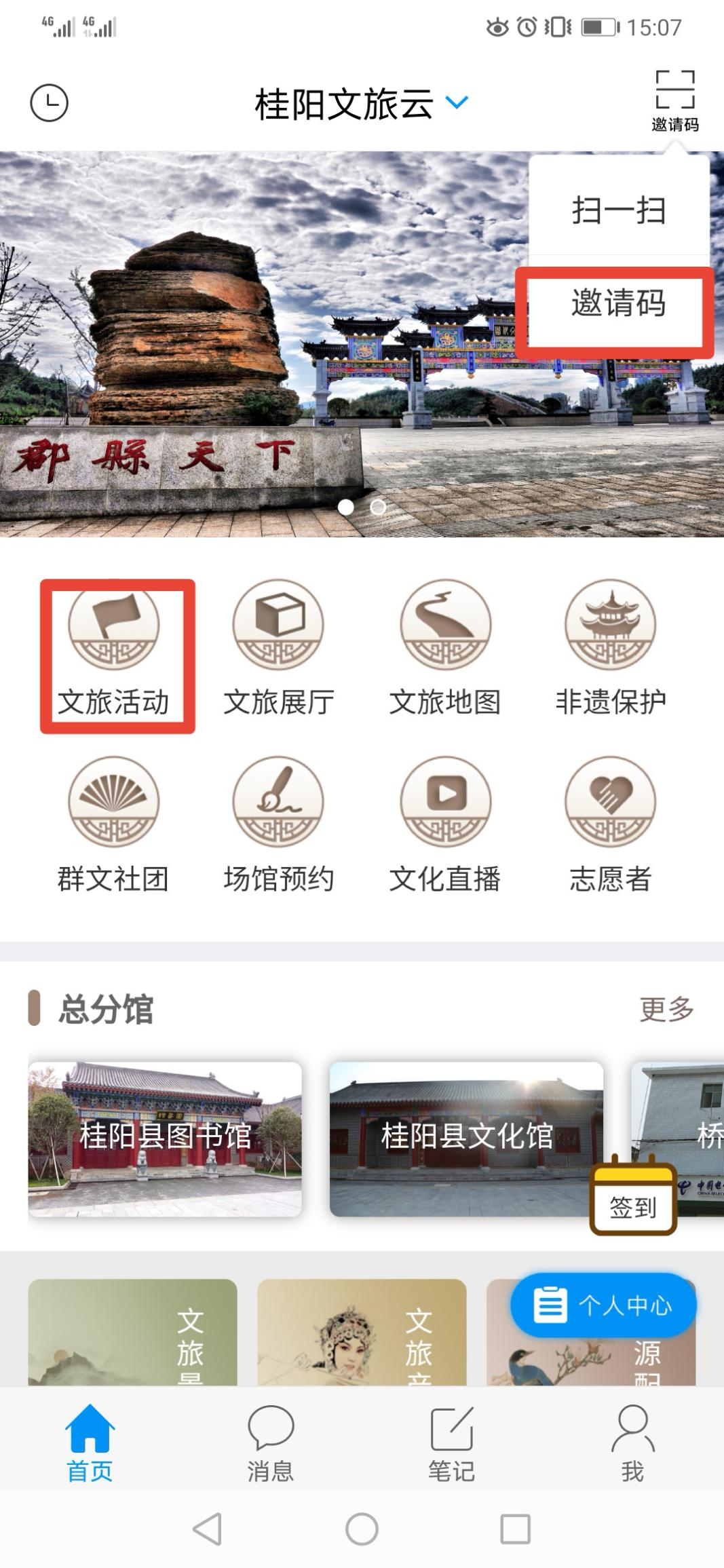Open 更多 next to 总分馆
The image size is (724, 1568).
(x=667, y=1010)
